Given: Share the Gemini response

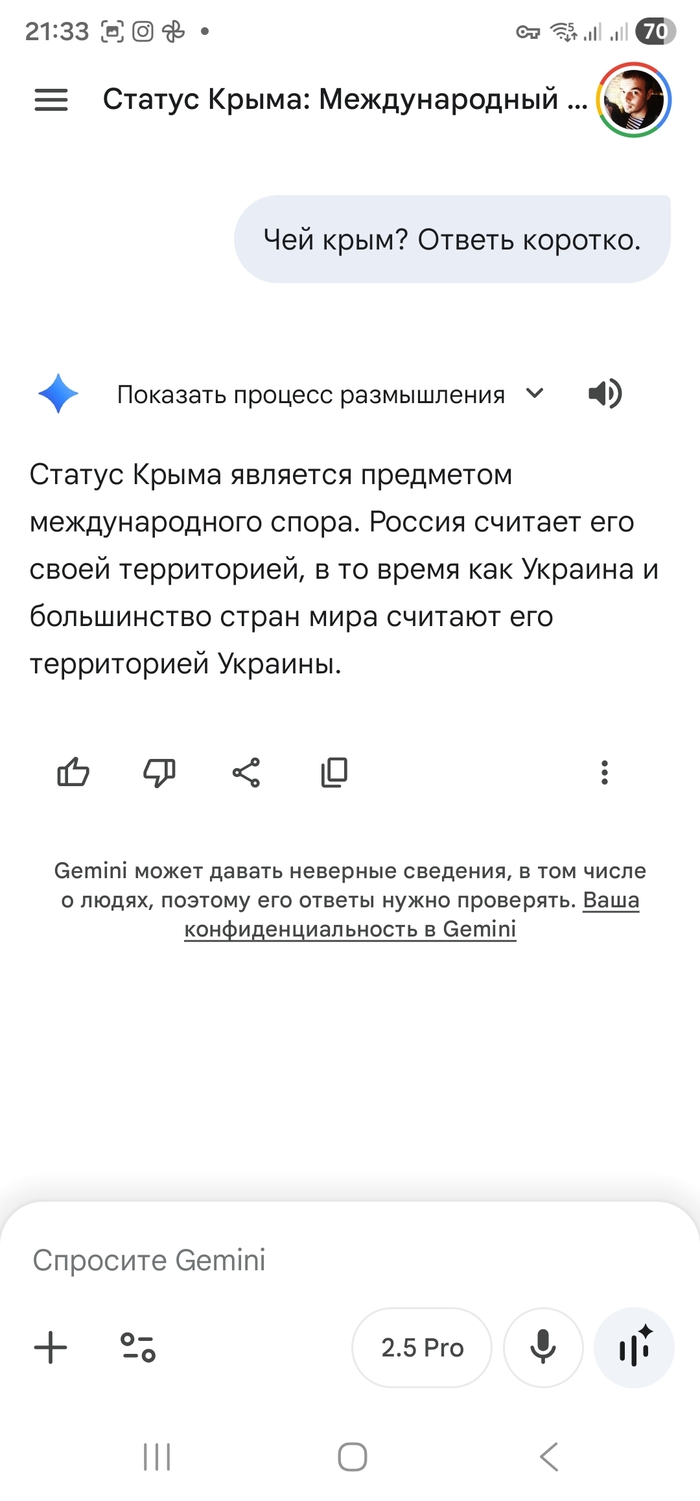Looking at the screenshot, I should click(246, 772).
